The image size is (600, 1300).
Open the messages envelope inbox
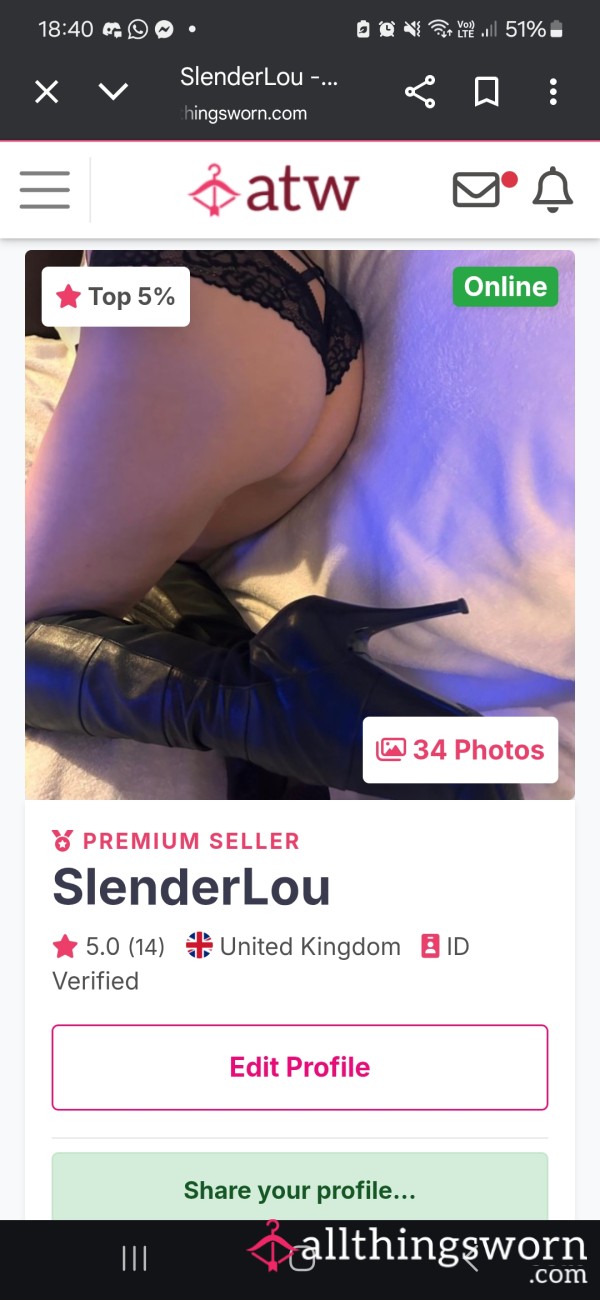(477, 189)
